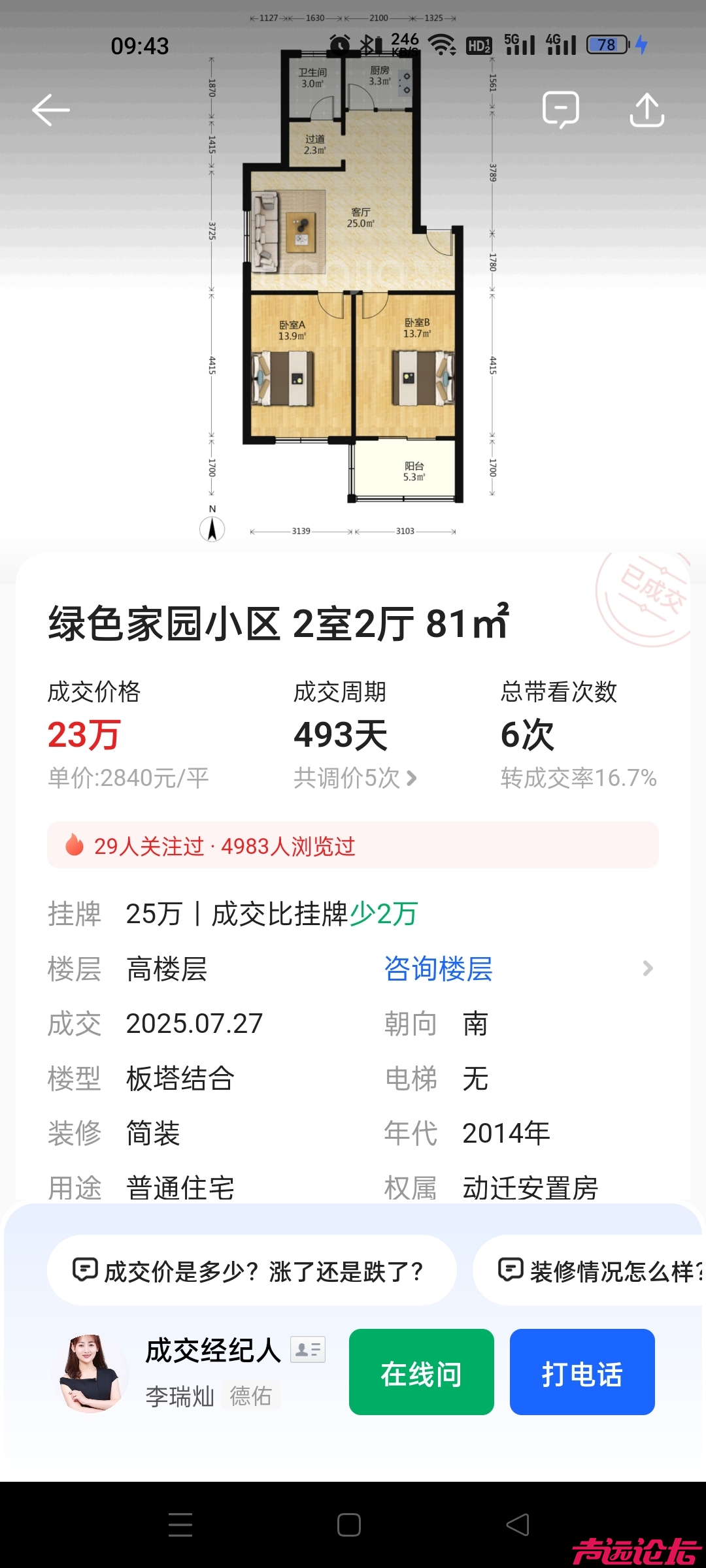View the 共调价5次 price adjustment history
The image size is (706, 1568).
pyautogui.click(x=355, y=778)
